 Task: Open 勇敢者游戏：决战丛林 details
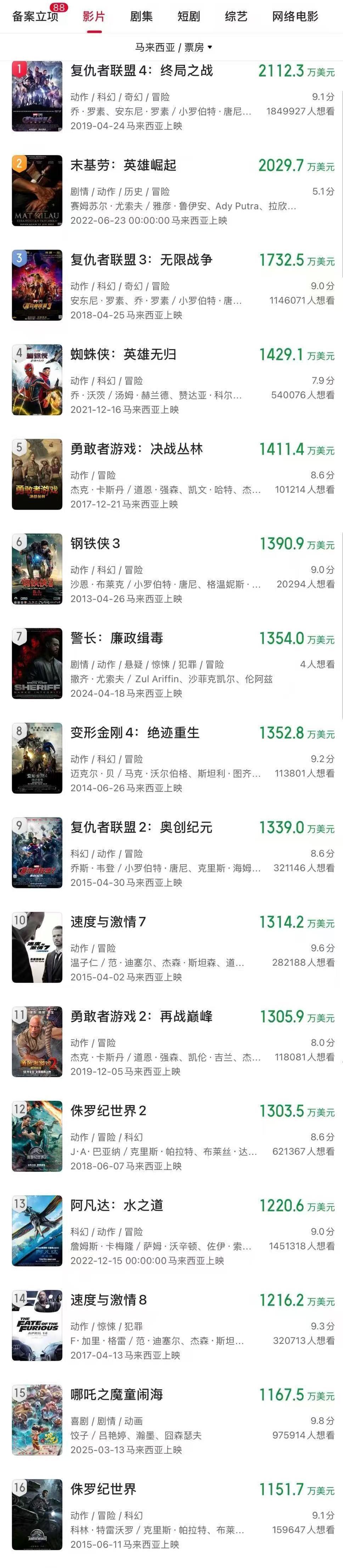pos(136,449)
